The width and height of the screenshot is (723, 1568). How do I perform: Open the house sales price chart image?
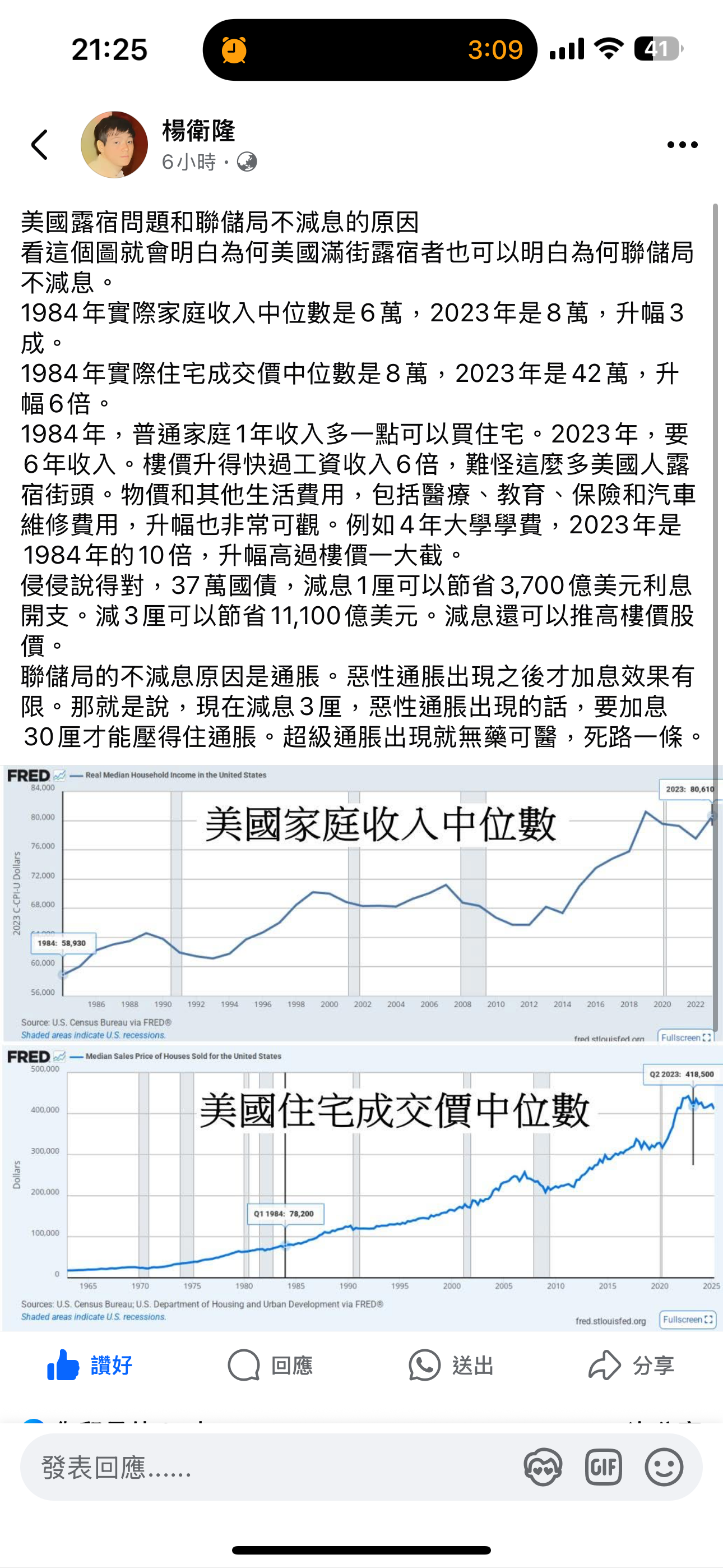(x=361, y=1186)
